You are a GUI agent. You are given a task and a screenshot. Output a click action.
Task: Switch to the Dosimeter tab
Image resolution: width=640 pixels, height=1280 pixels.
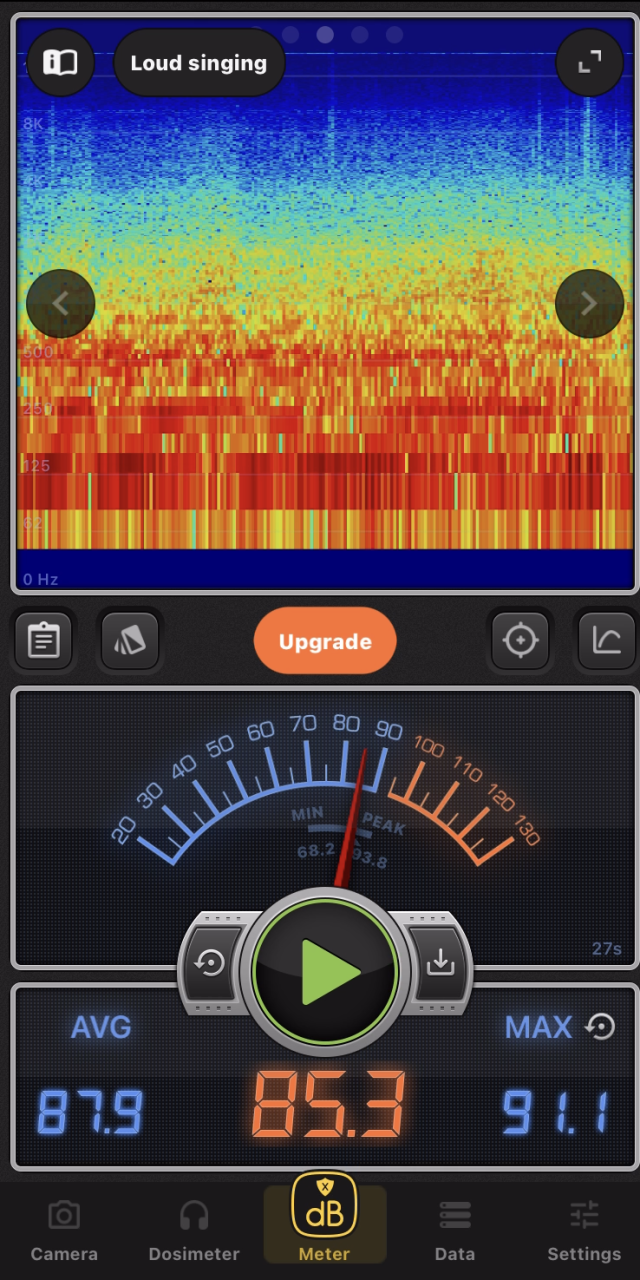click(x=194, y=1232)
